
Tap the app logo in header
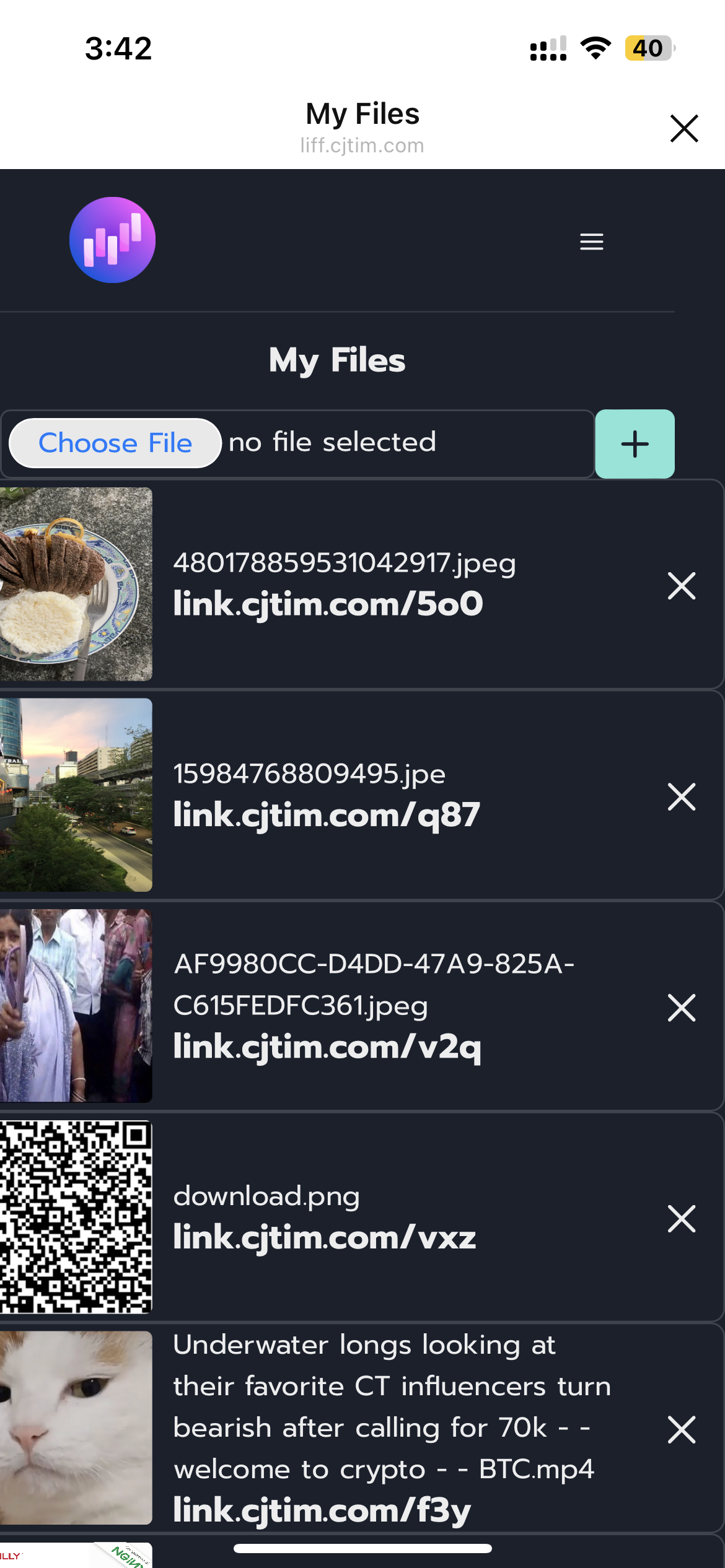[112, 240]
